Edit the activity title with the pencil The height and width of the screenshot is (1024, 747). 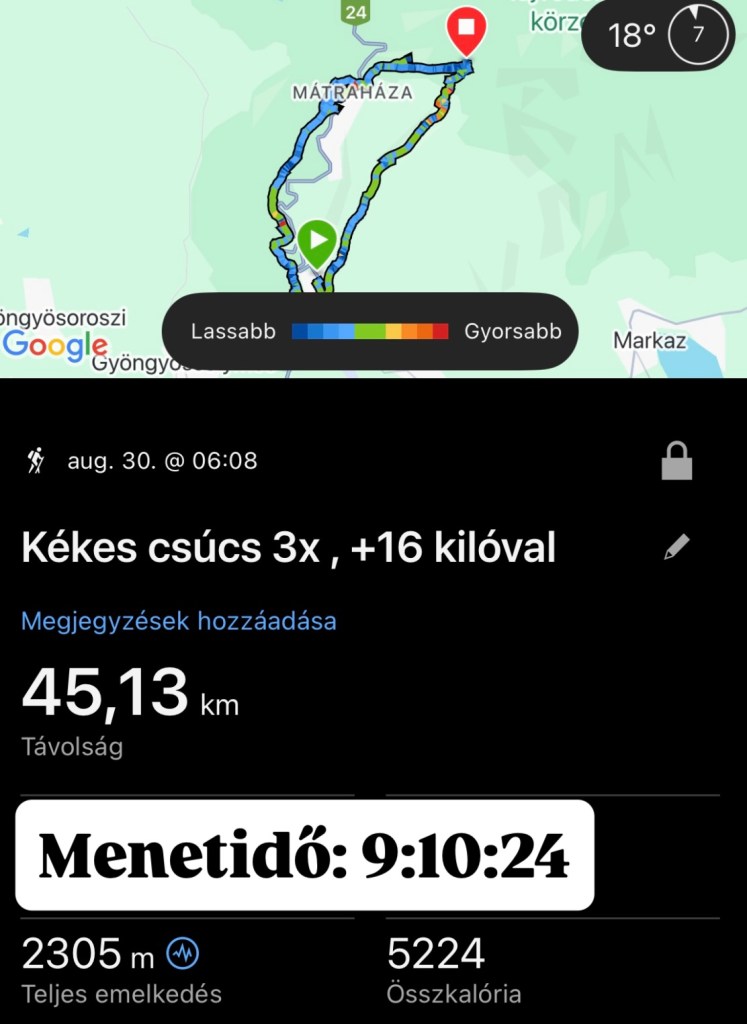(677, 547)
